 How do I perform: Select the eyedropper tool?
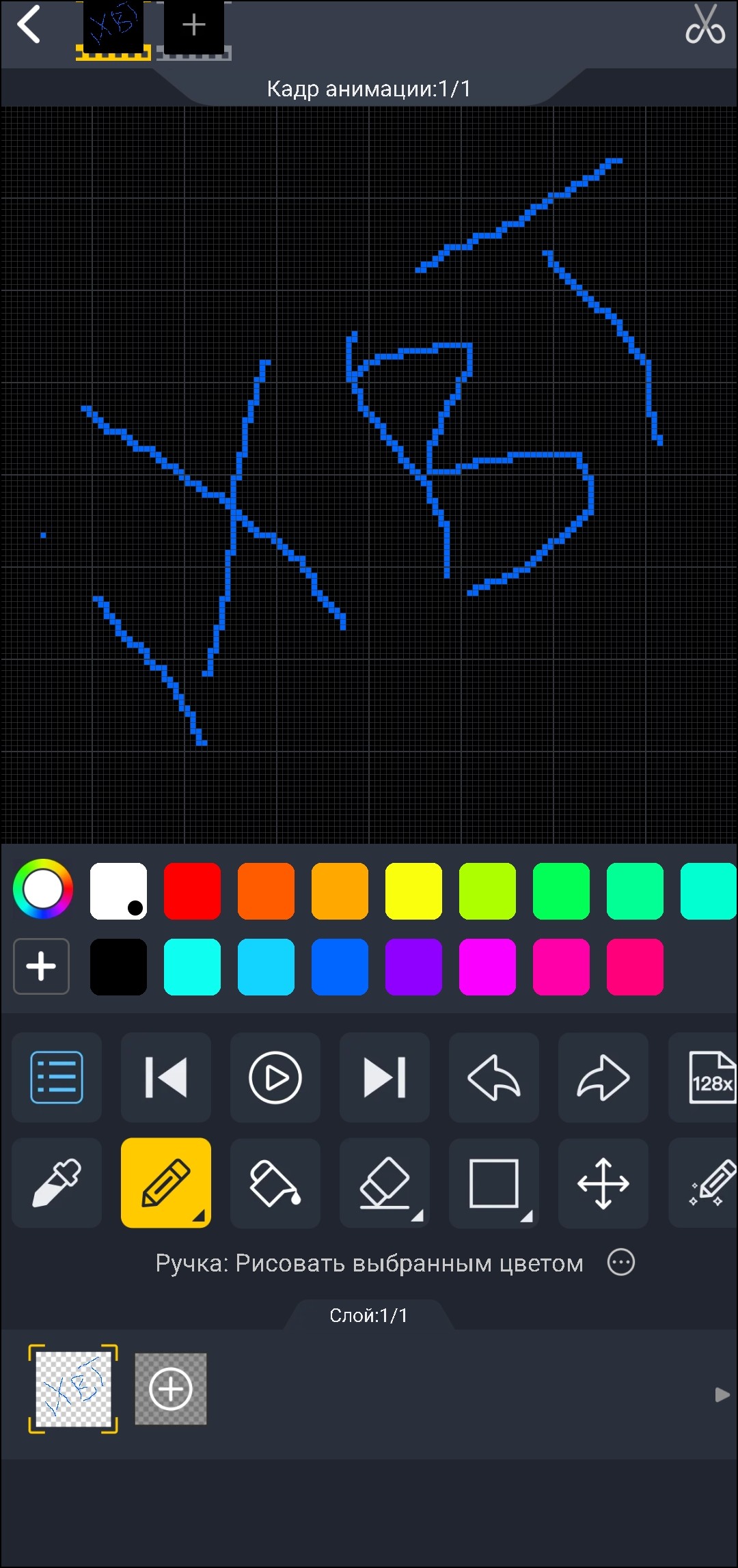(x=57, y=1183)
